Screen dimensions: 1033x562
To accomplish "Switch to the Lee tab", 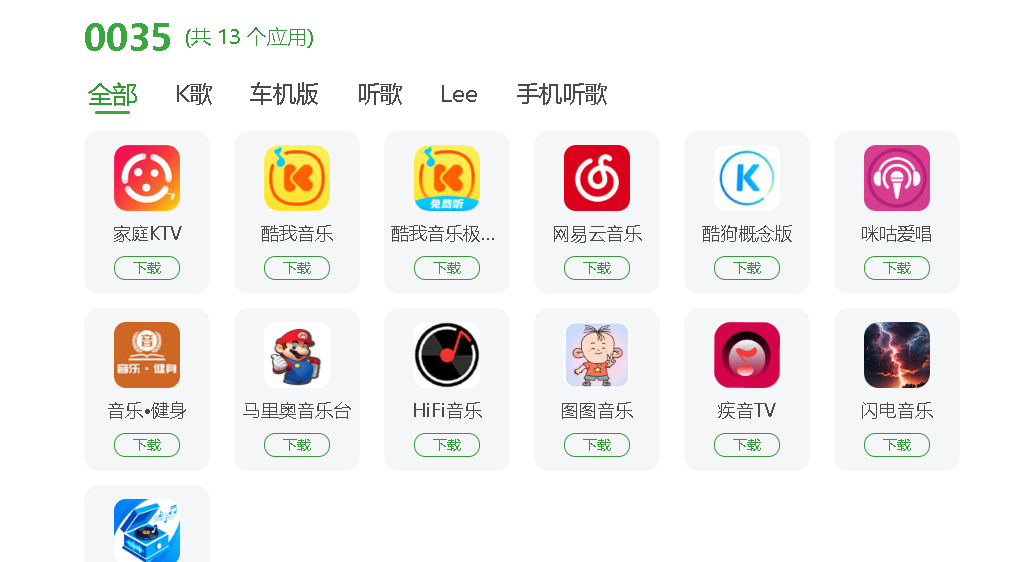I will click(x=459, y=94).
